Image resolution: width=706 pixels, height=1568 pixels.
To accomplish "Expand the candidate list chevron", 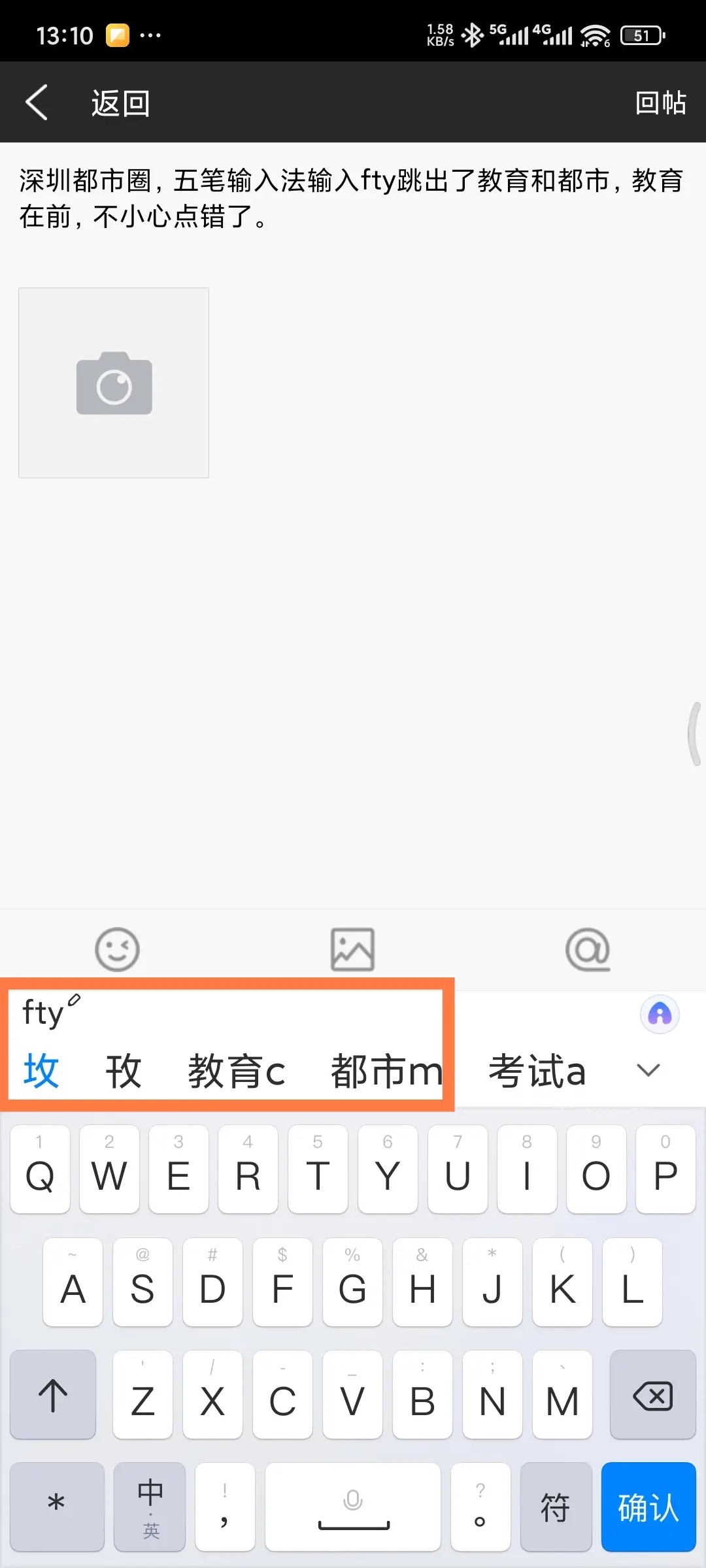I will pos(648,1070).
